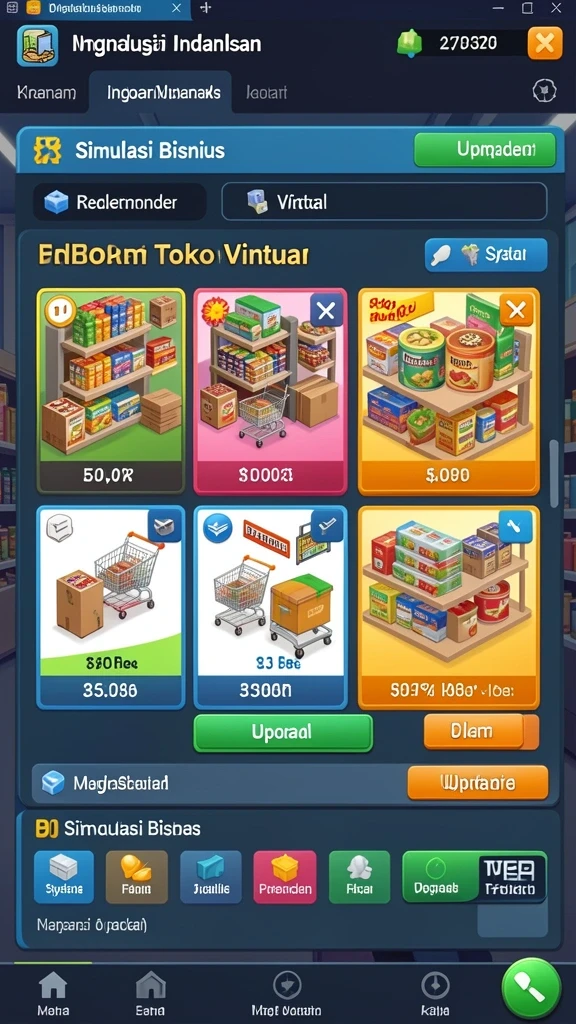Tap the green Upmadent button

pos(485,150)
